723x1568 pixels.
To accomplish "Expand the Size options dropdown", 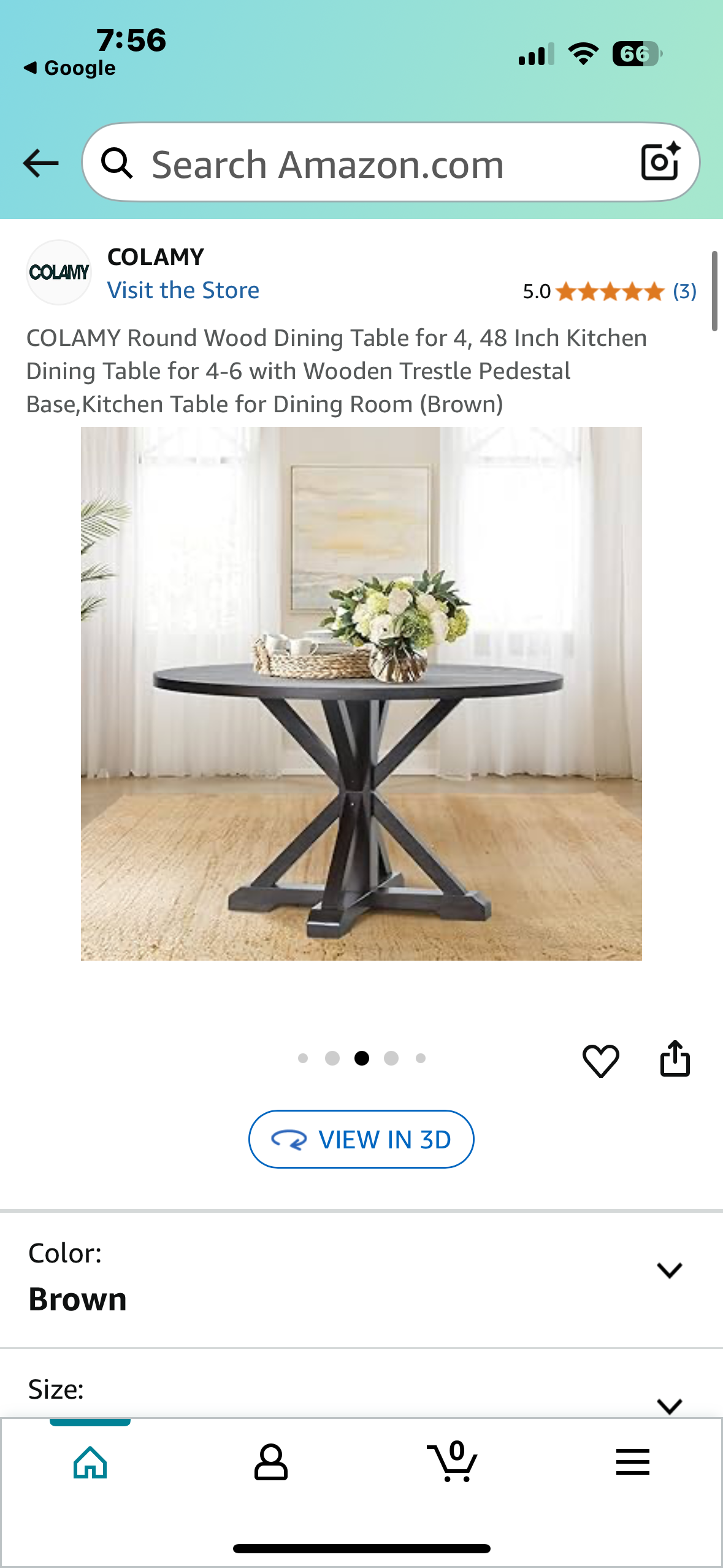I will pyautogui.click(x=669, y=1404).
